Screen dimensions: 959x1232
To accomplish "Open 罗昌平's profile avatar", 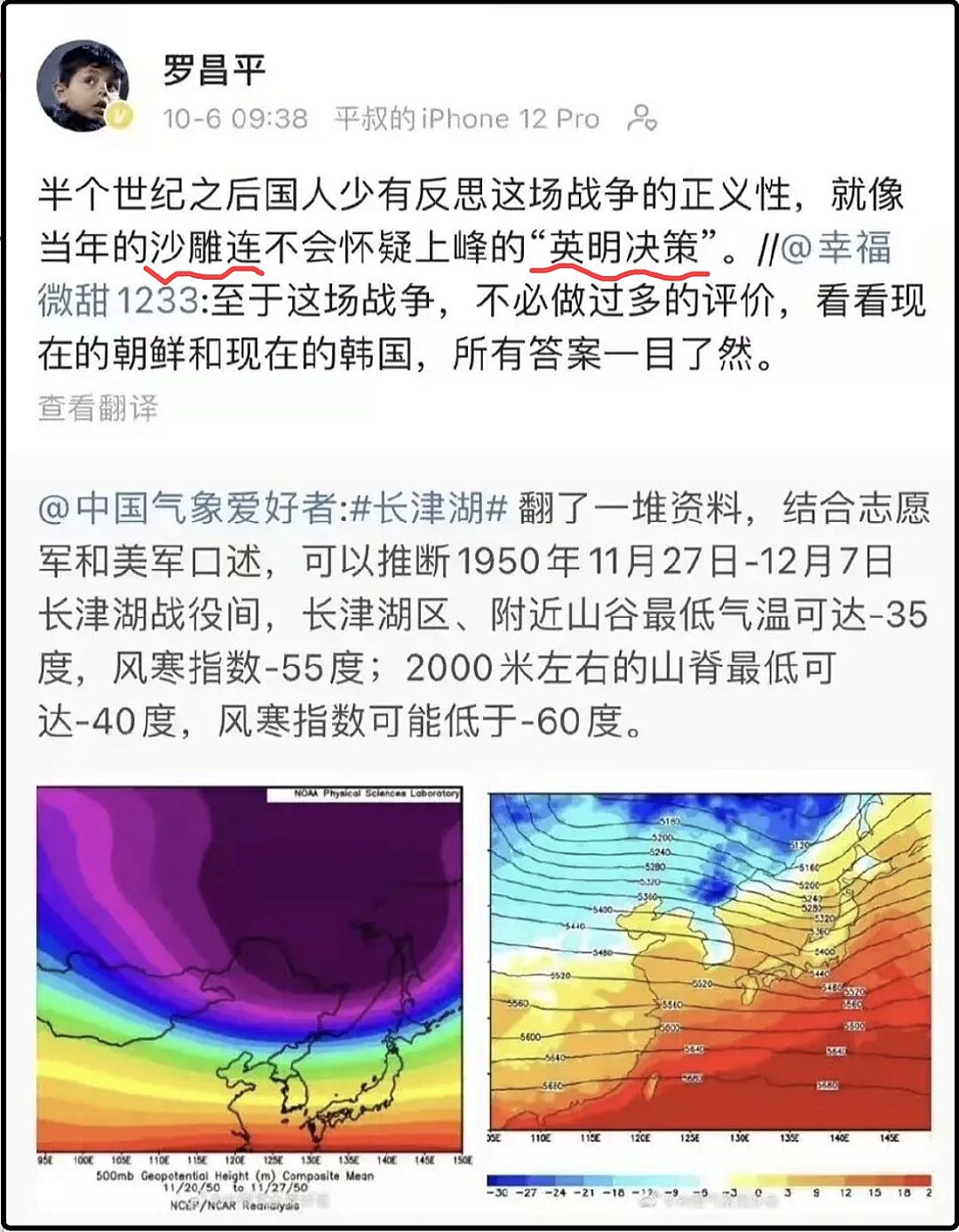I will pos(84,86).
